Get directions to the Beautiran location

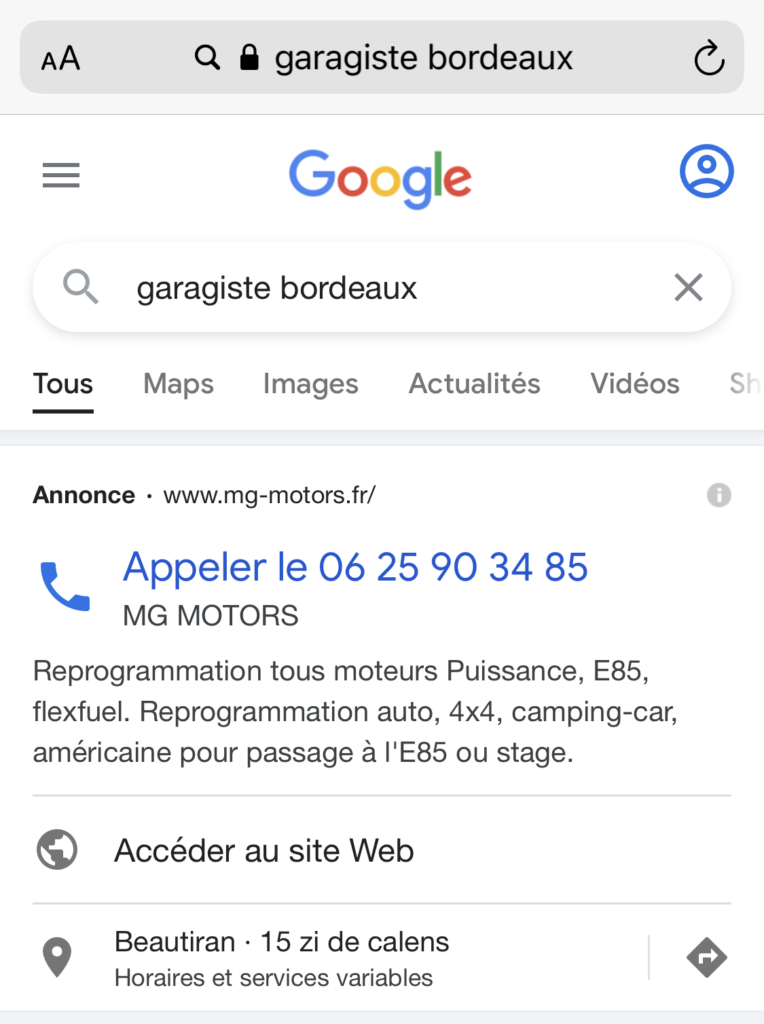click(706, 958)
